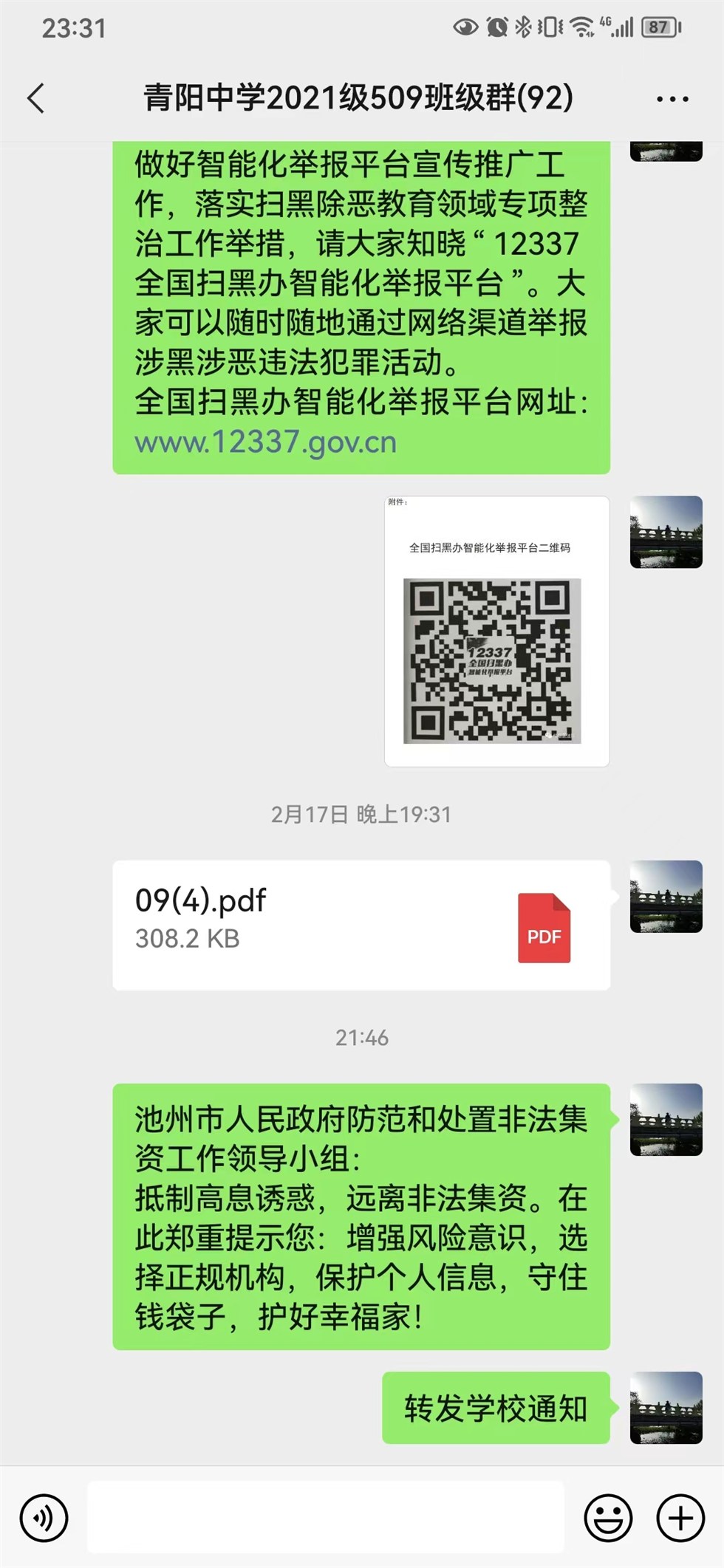Go back from the group chat
The height and width of the screenshot is (1568, 724).
coord(35,98)
